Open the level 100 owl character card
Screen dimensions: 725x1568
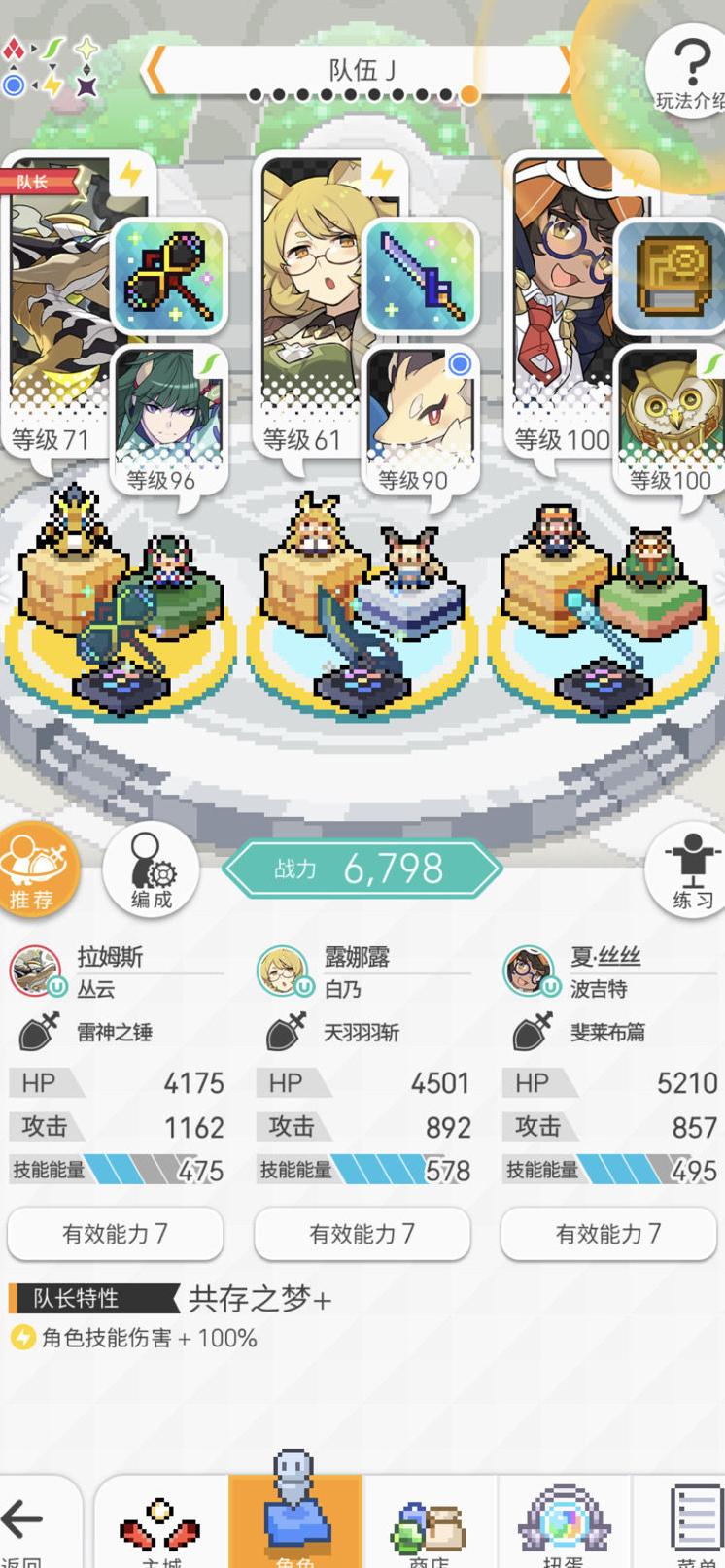[671, 420]
